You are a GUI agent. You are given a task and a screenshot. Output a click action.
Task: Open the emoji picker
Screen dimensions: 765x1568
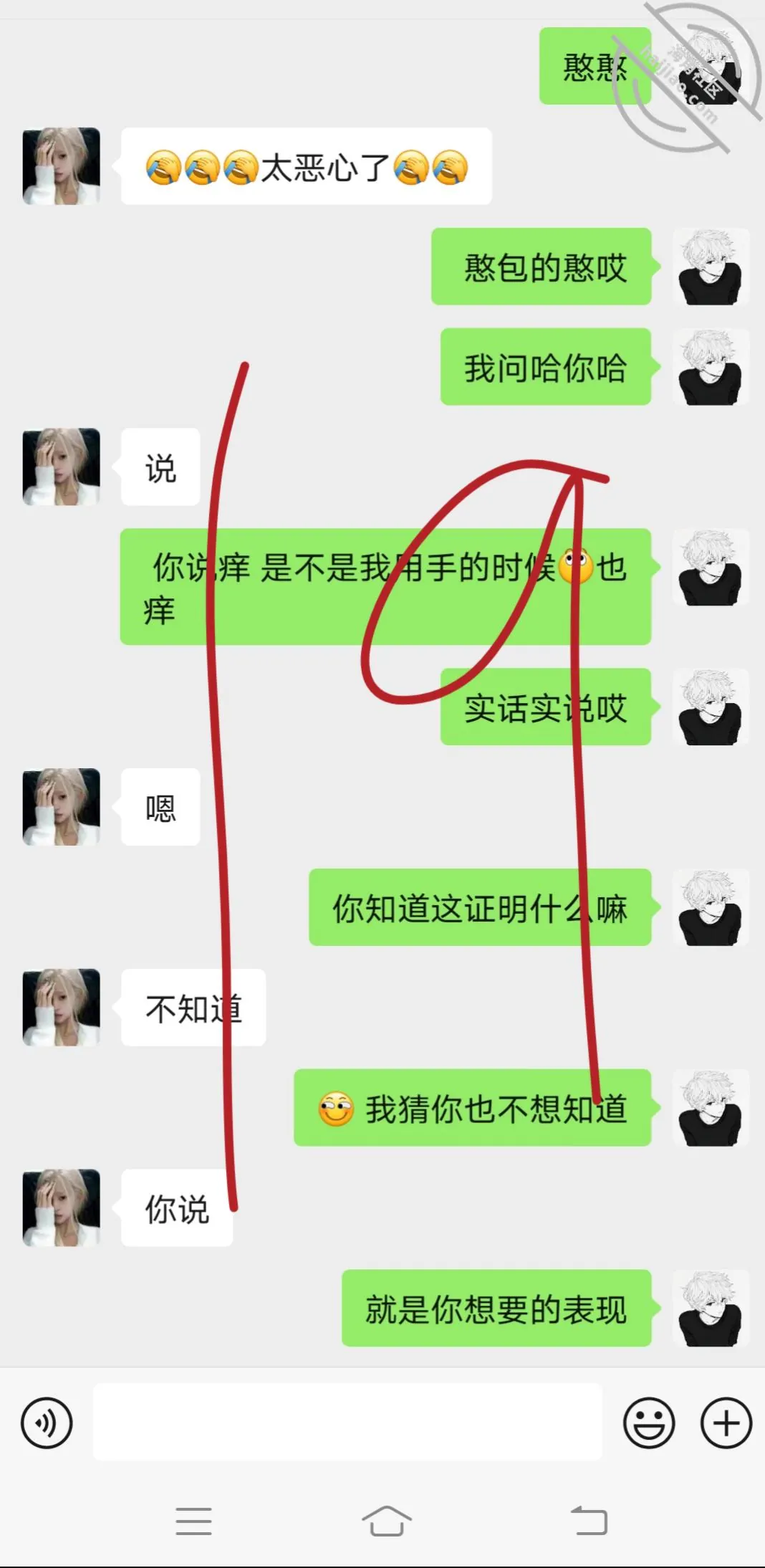tap(649, 1423)
